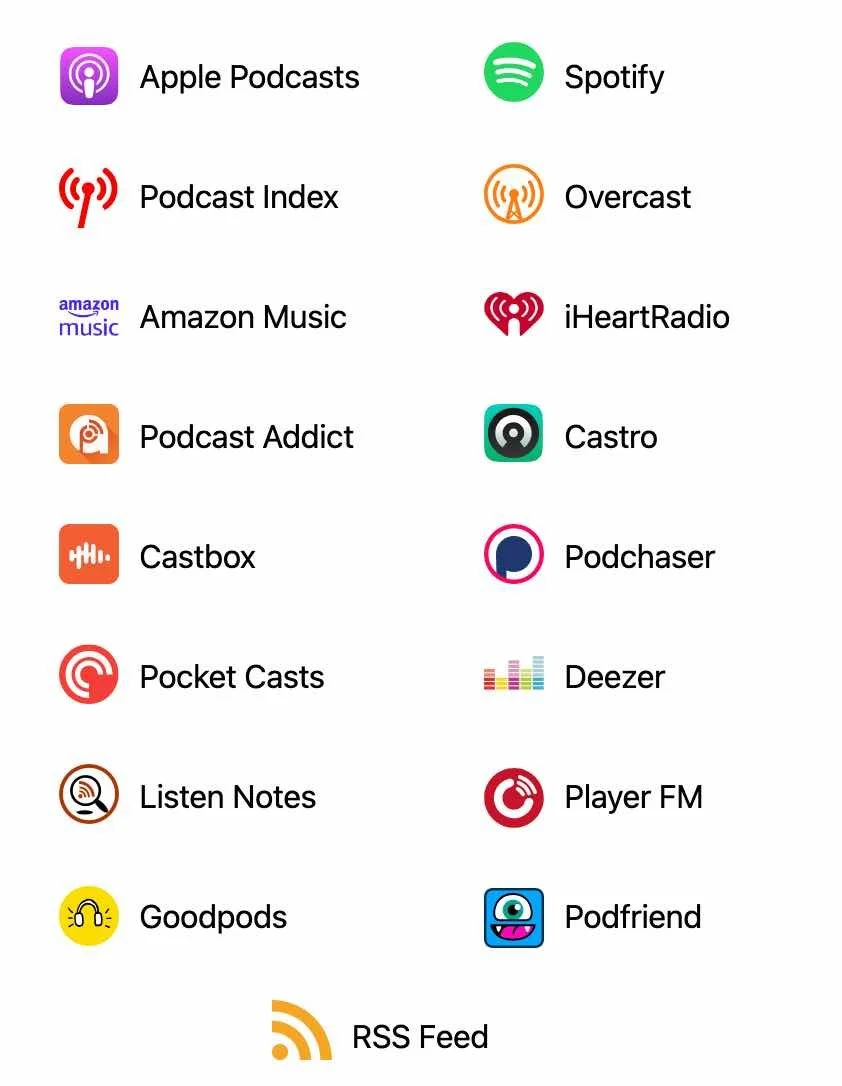842x1086 pixels.
Task: Open Podcast Index listing
Action: (199, 197)
